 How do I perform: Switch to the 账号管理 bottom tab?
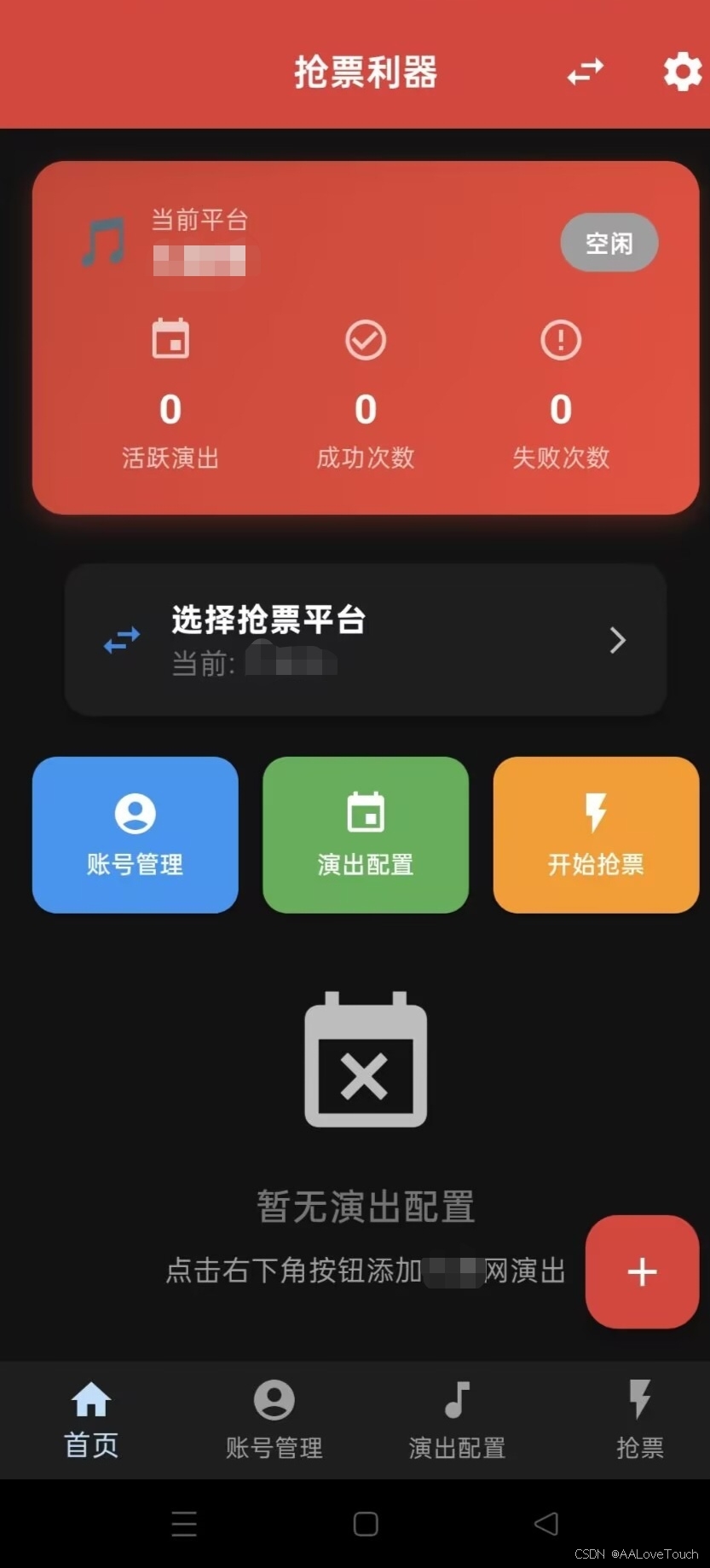pyautogui.click(x=274, y=1420)
